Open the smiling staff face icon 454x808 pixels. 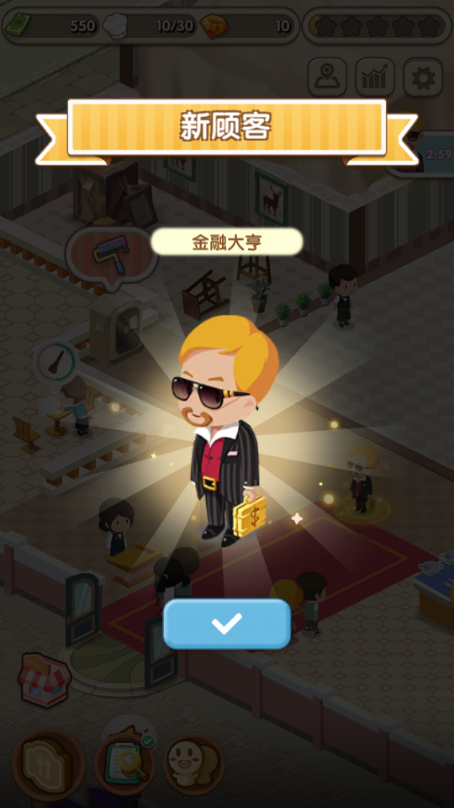pyautogui.click(x=194, y=764)
